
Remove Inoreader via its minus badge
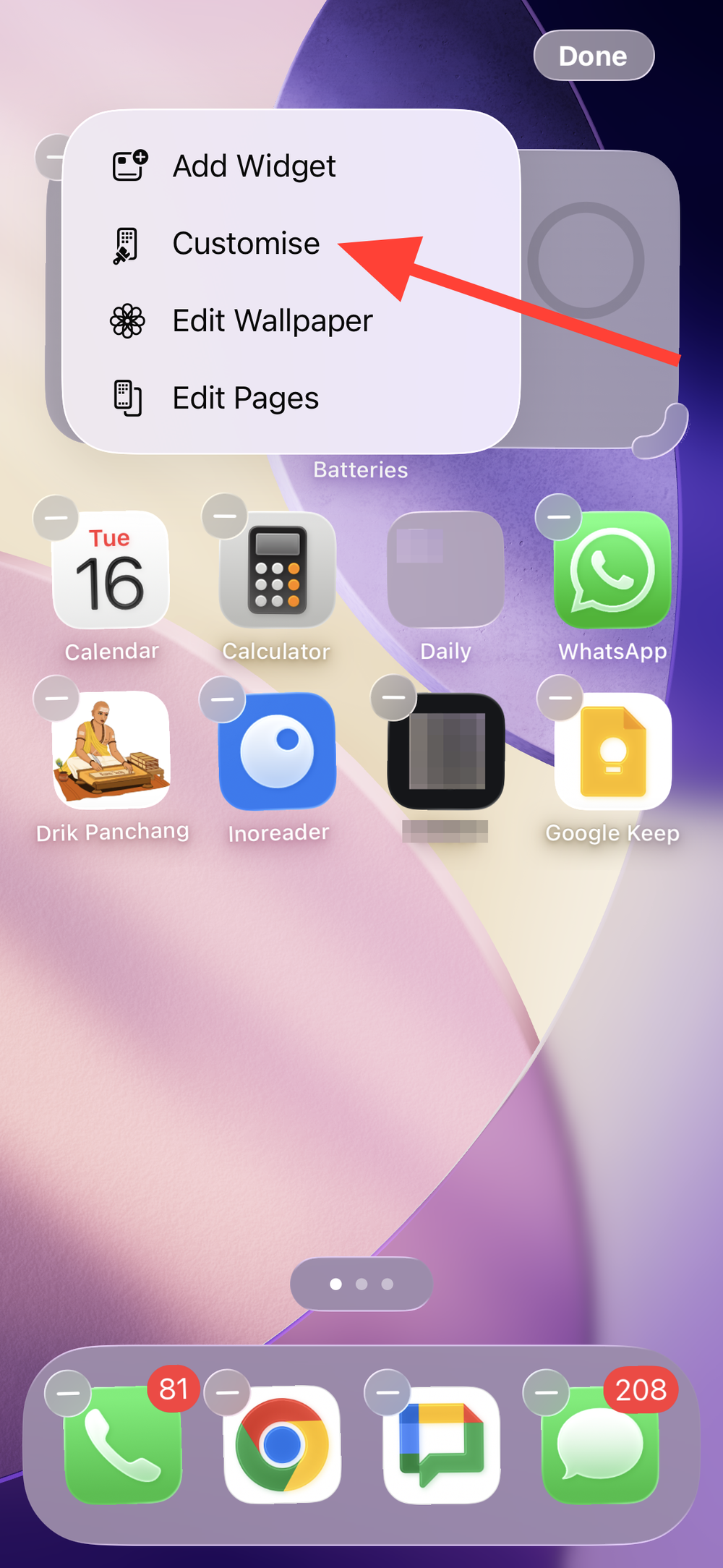pos(222,699)
